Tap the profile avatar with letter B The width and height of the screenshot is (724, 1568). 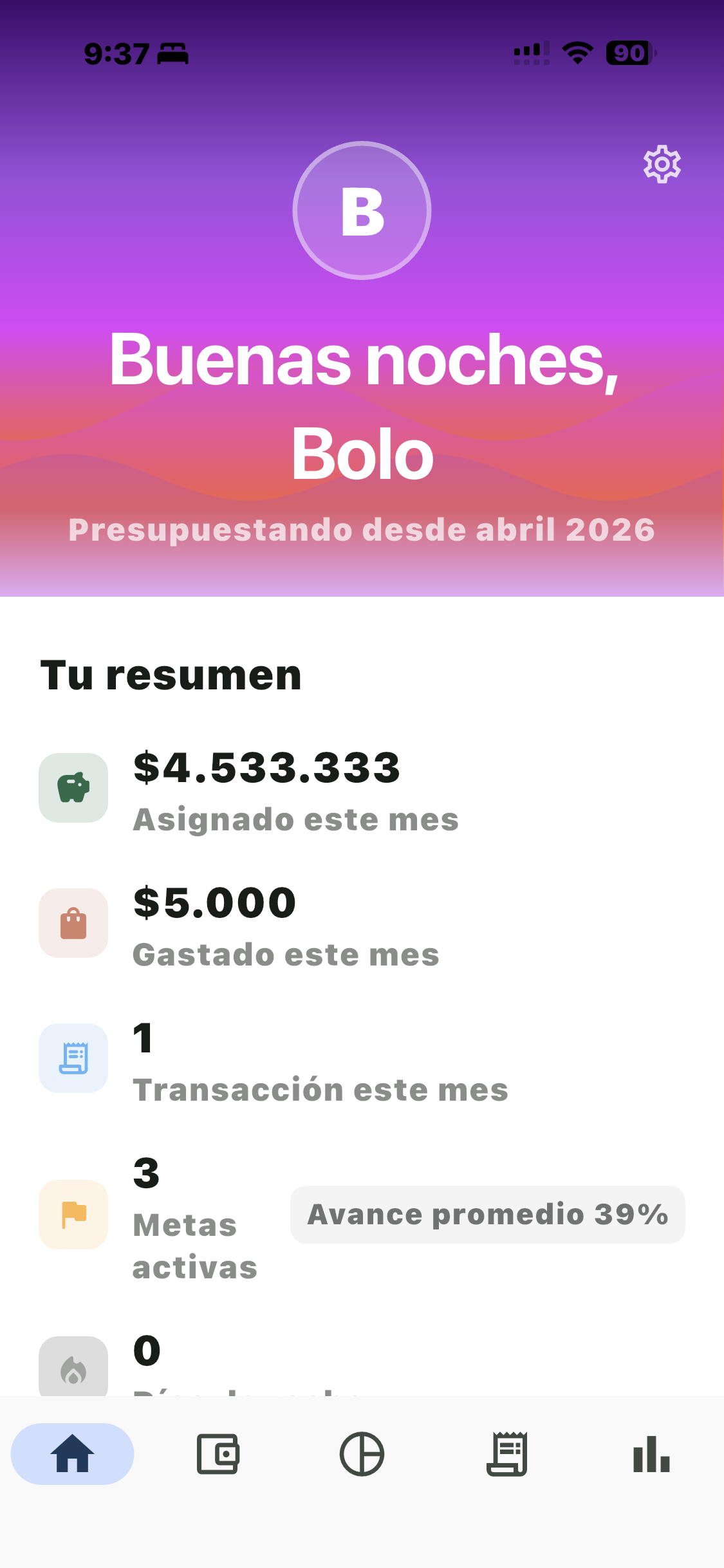click(362, 210)
